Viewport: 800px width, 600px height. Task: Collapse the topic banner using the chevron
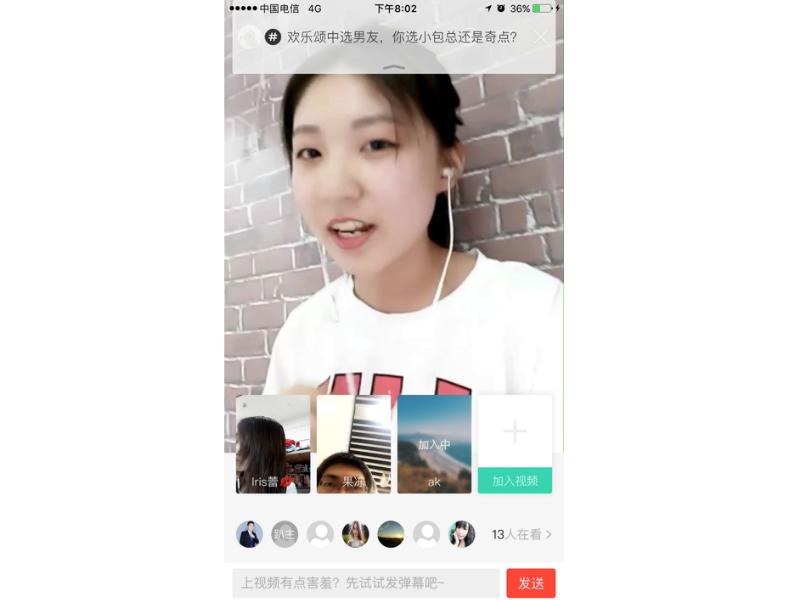pos(394,66)
